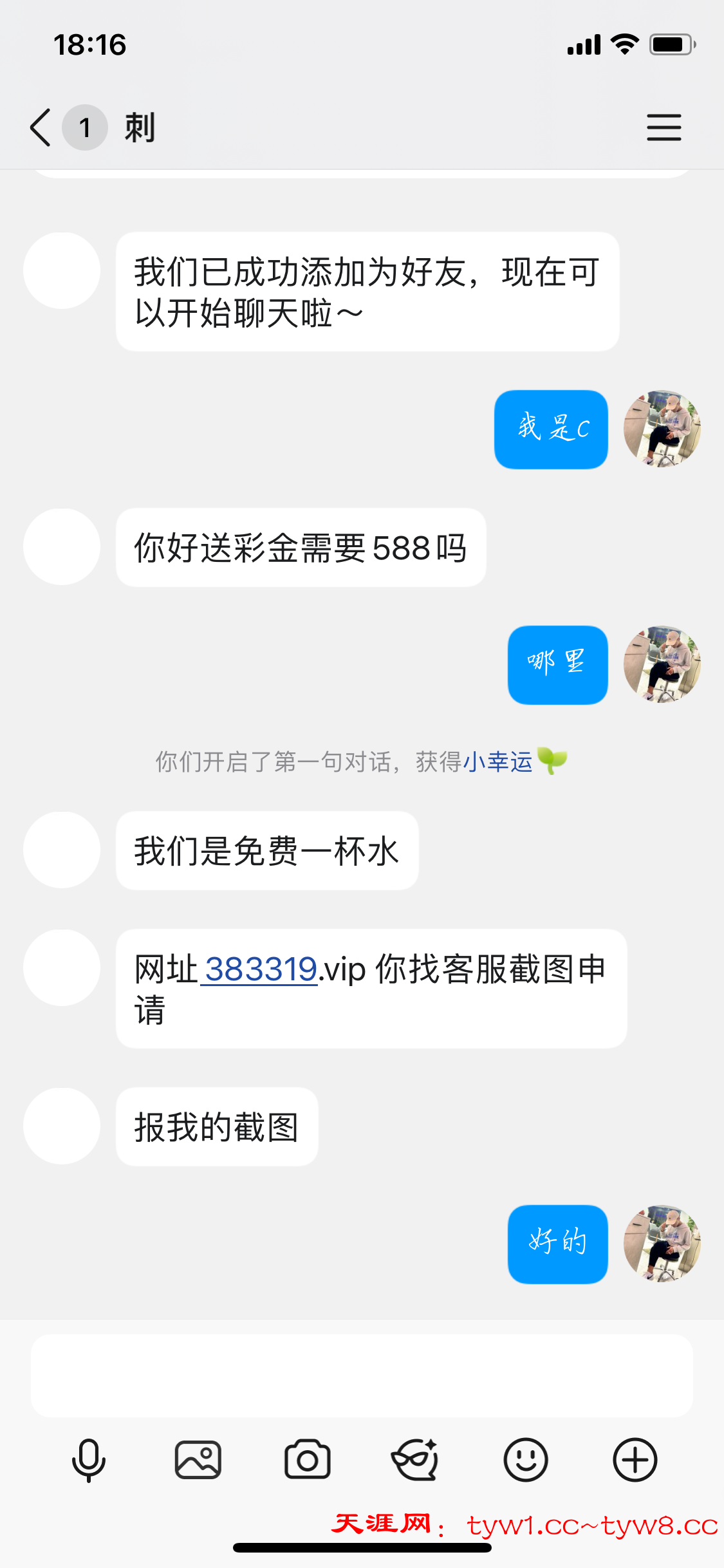Open the photo gallery picker
The image size is (724, 1568).
pos(198,1460)
